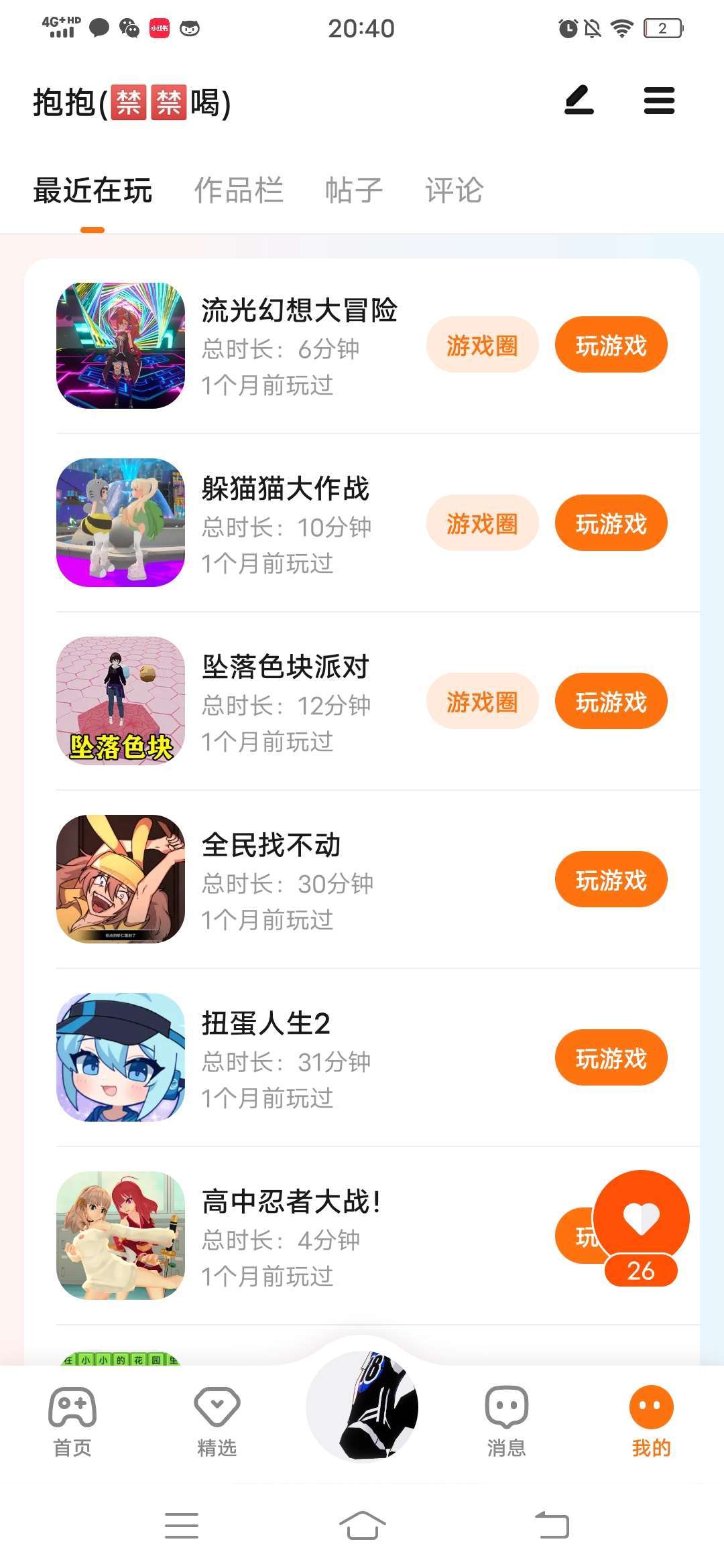Play 流光幻想大冒险 with 玩游戏
This screenshot has width=724, height=1568.
pyautogui.click(x=611, y=345)
